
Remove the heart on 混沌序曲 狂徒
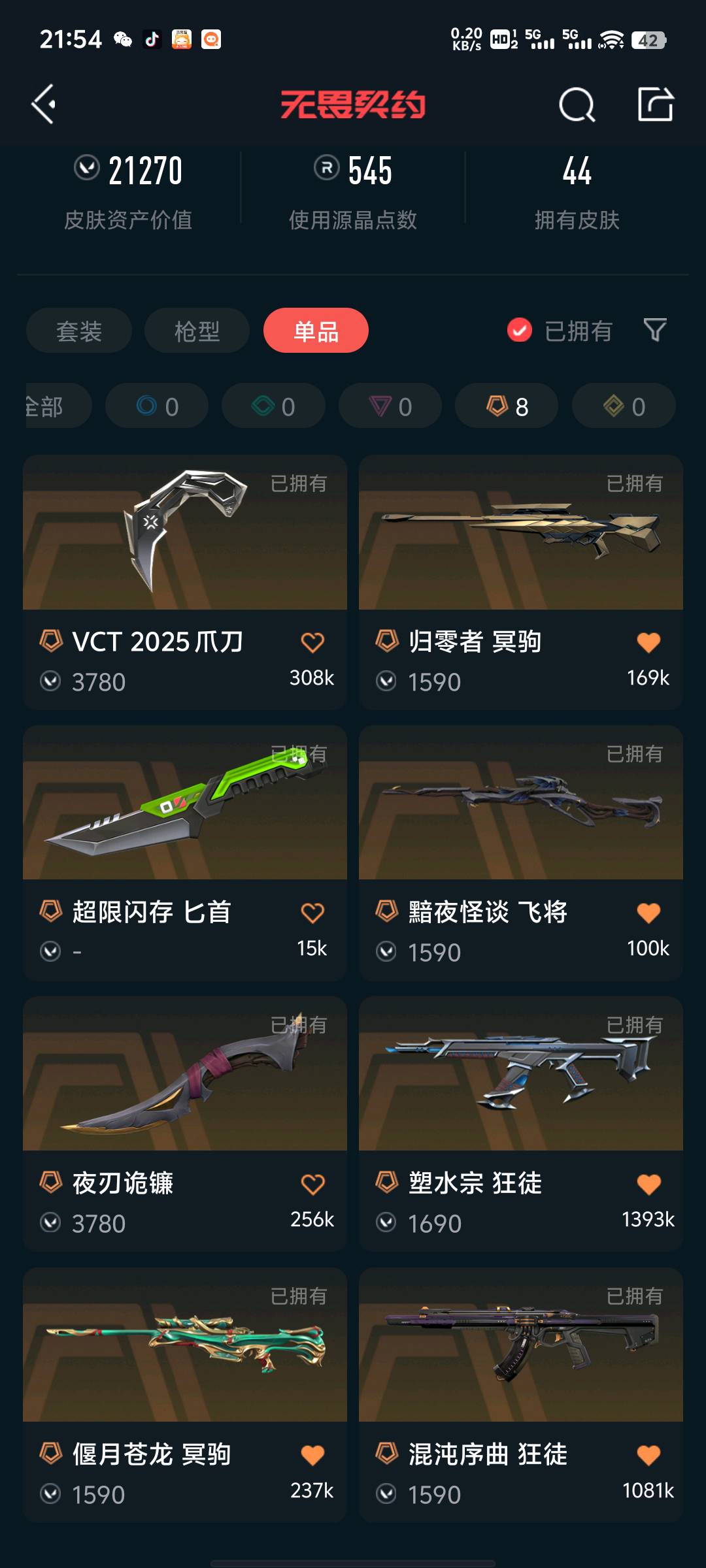point(648,1456)
